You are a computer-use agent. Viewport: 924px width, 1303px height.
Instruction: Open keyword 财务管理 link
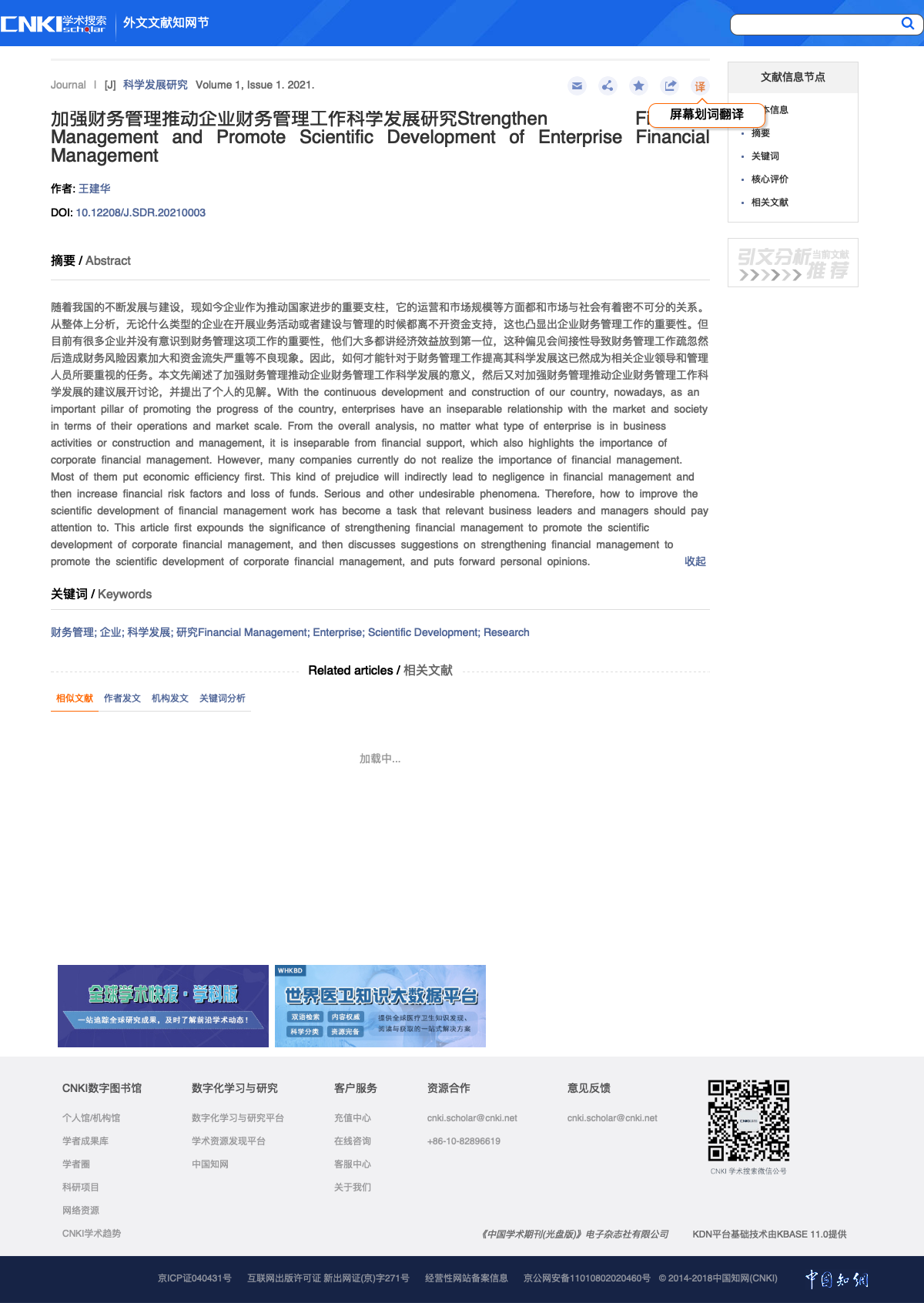click(x=72, y=632)
